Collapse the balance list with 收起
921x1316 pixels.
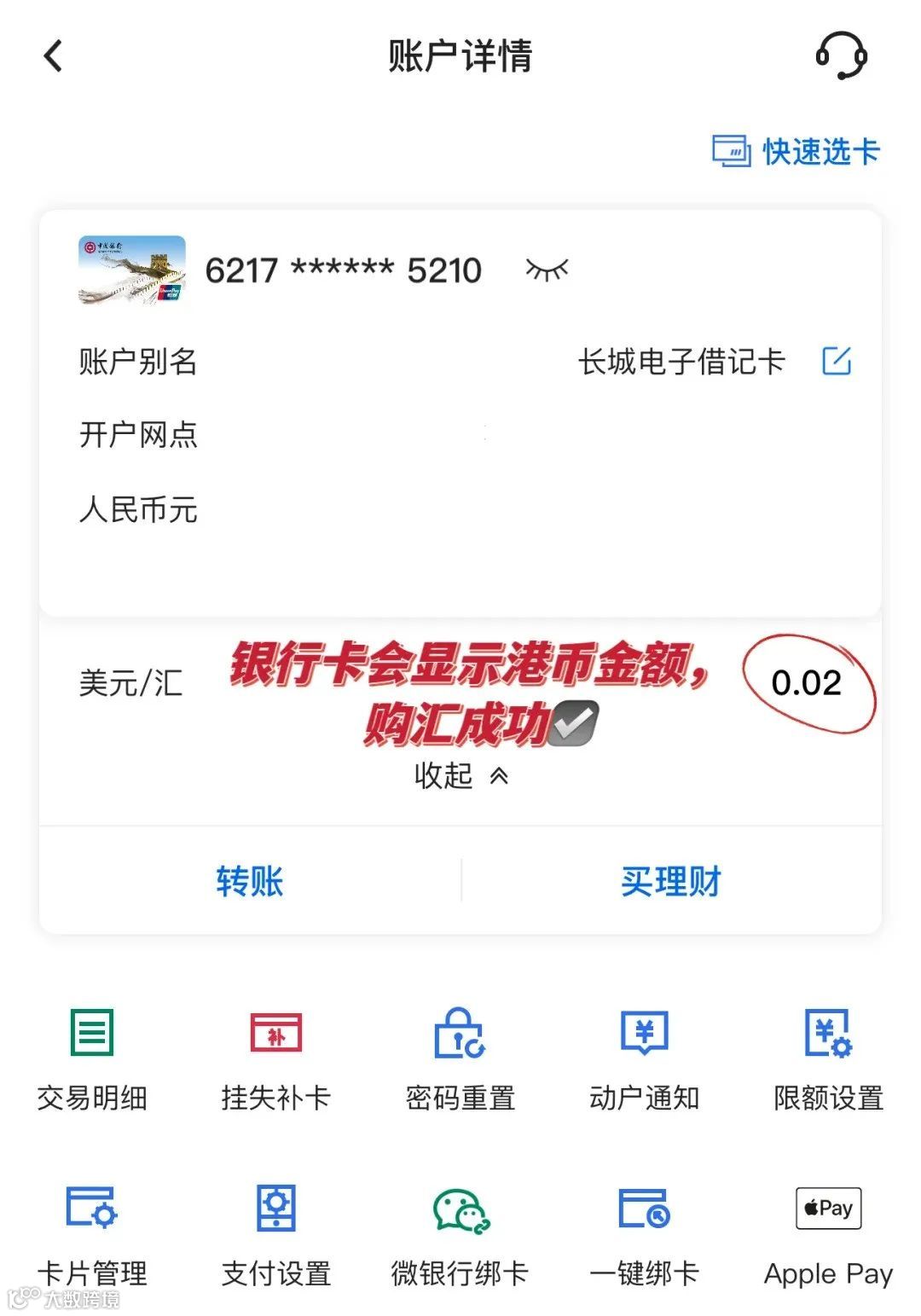(x=460, y=775)
